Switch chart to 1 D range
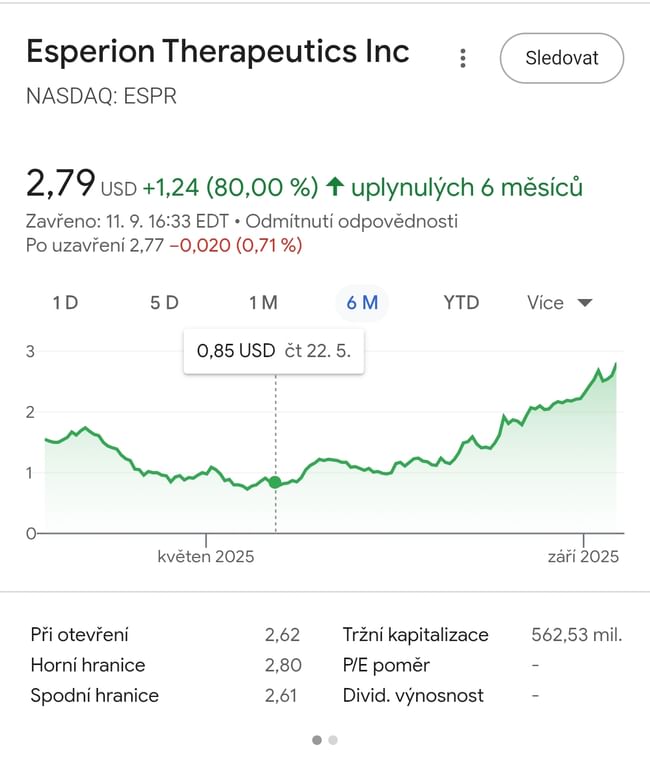 tap(65, 303)
